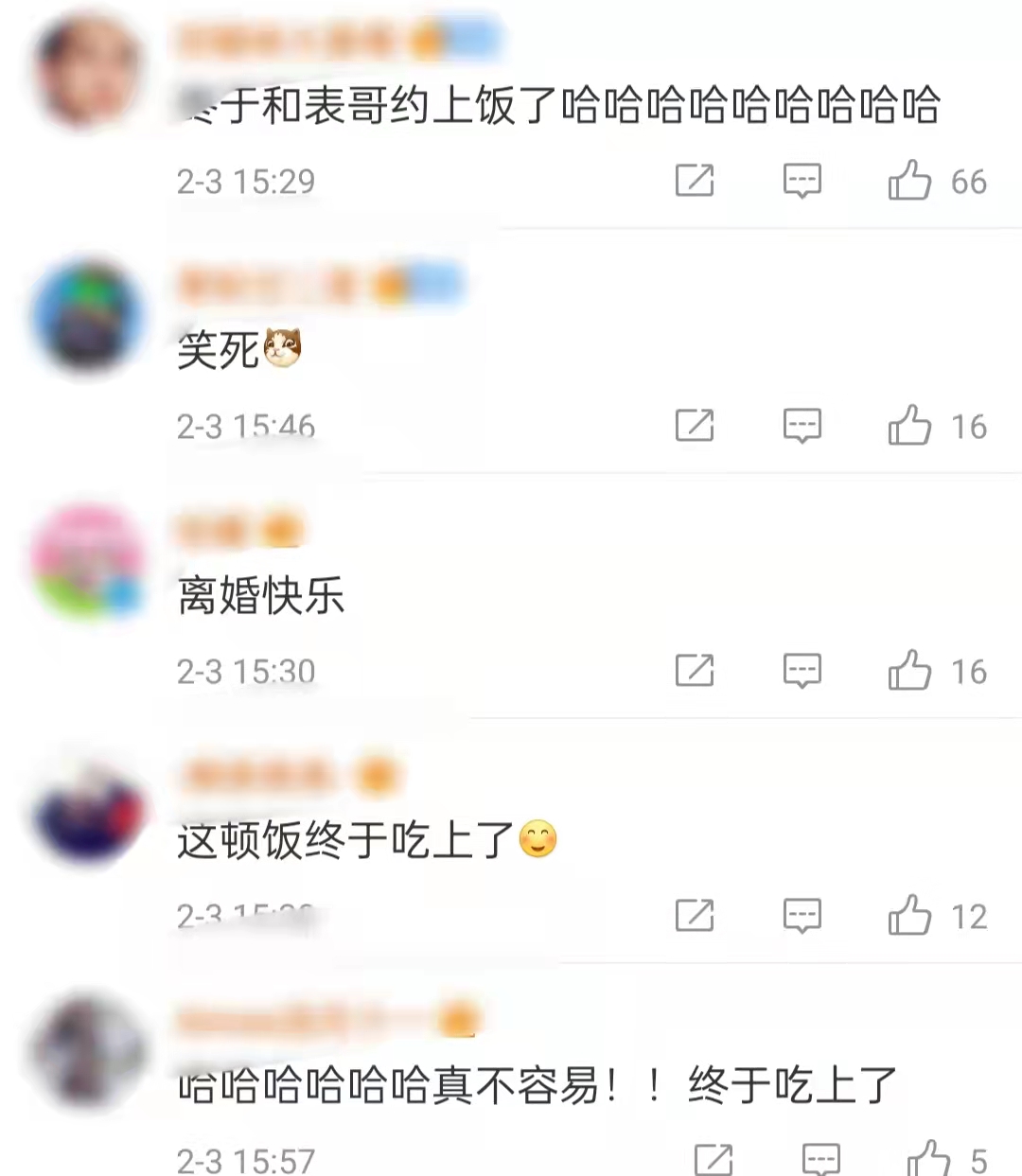Like the '离婚快乐' comment
The image size is (1022, 1176).
pyautogui.click(x=909, y=670)
